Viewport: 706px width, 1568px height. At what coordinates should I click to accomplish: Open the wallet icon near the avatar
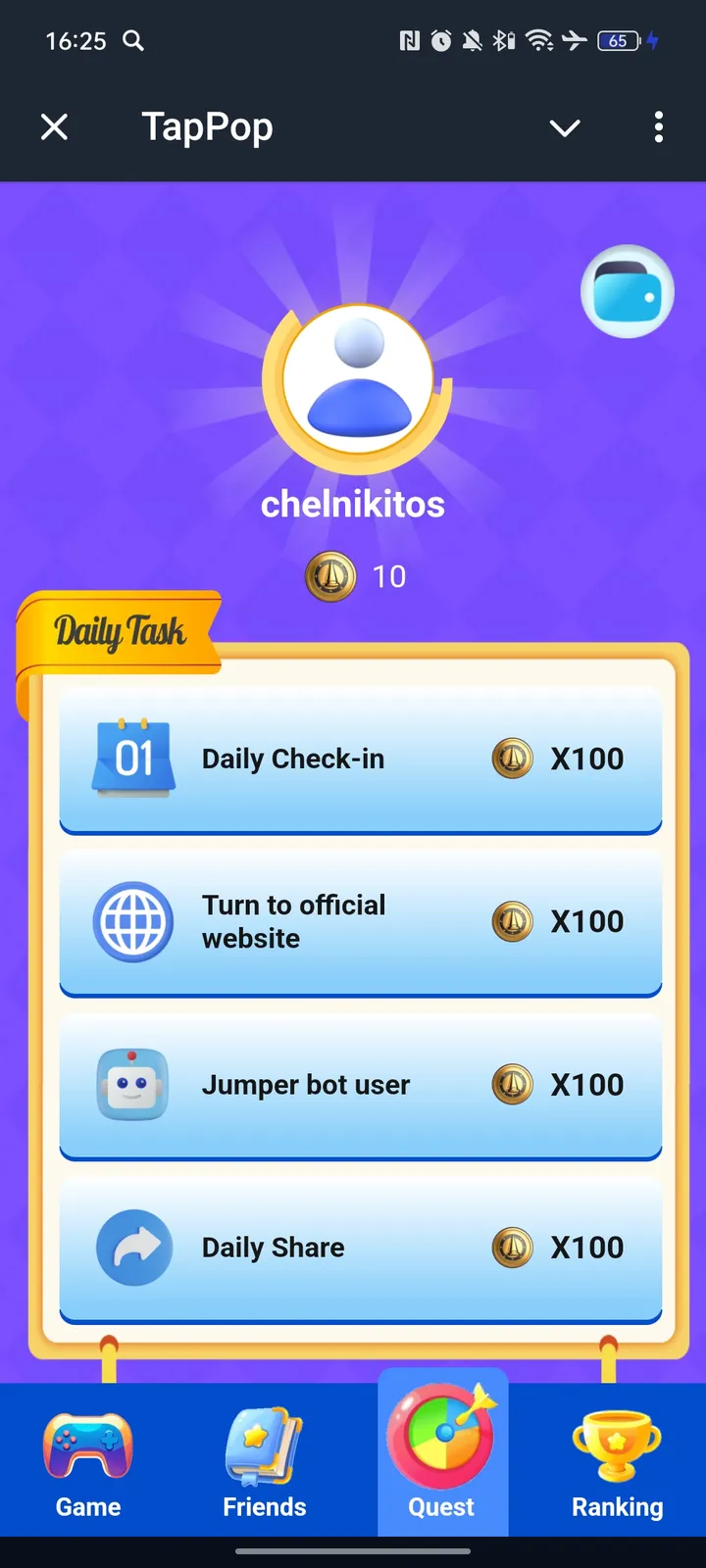click(627, 290)
